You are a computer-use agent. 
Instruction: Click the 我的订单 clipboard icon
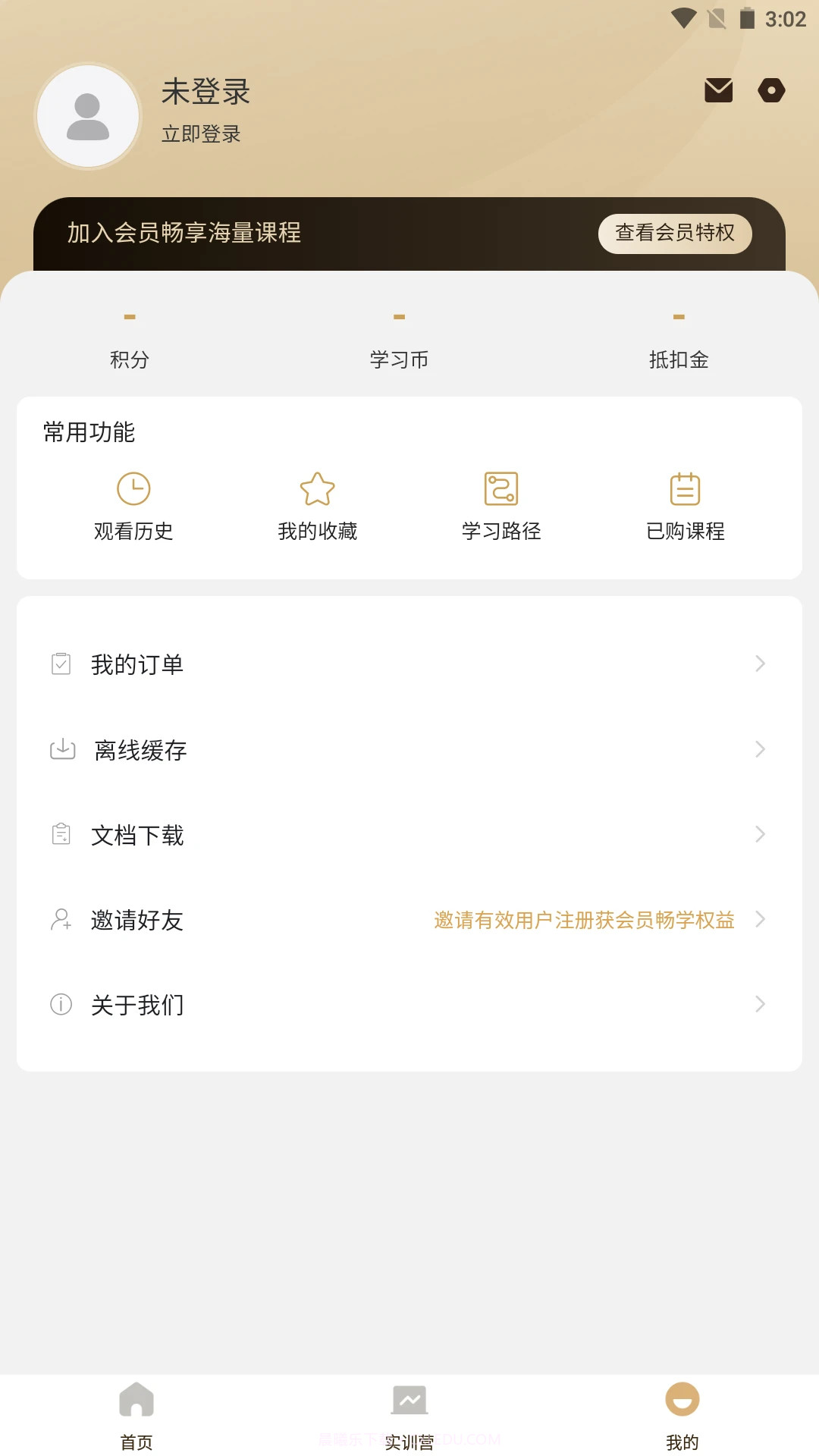[61, 664]
